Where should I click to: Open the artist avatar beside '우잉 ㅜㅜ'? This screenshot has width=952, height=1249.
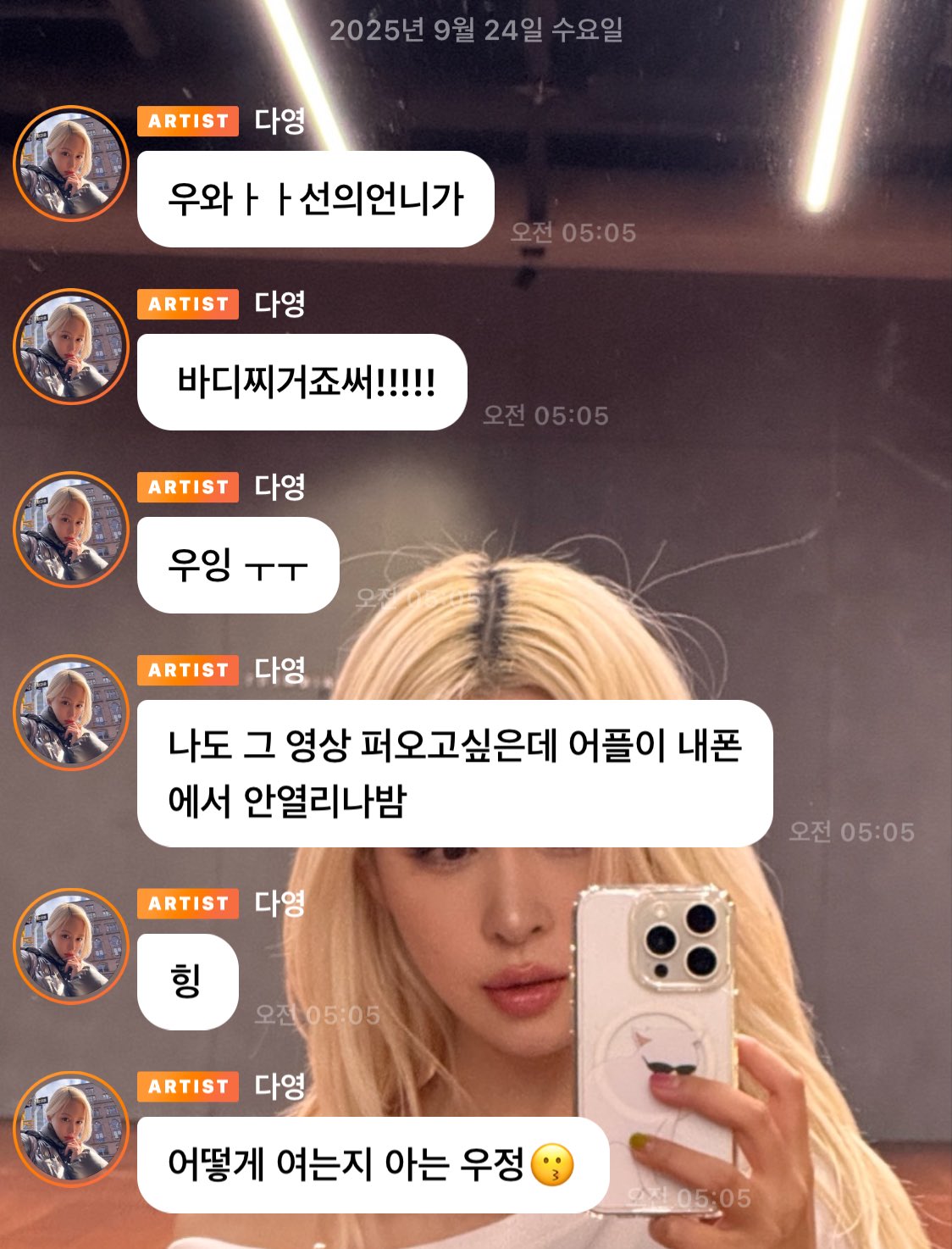71,530
